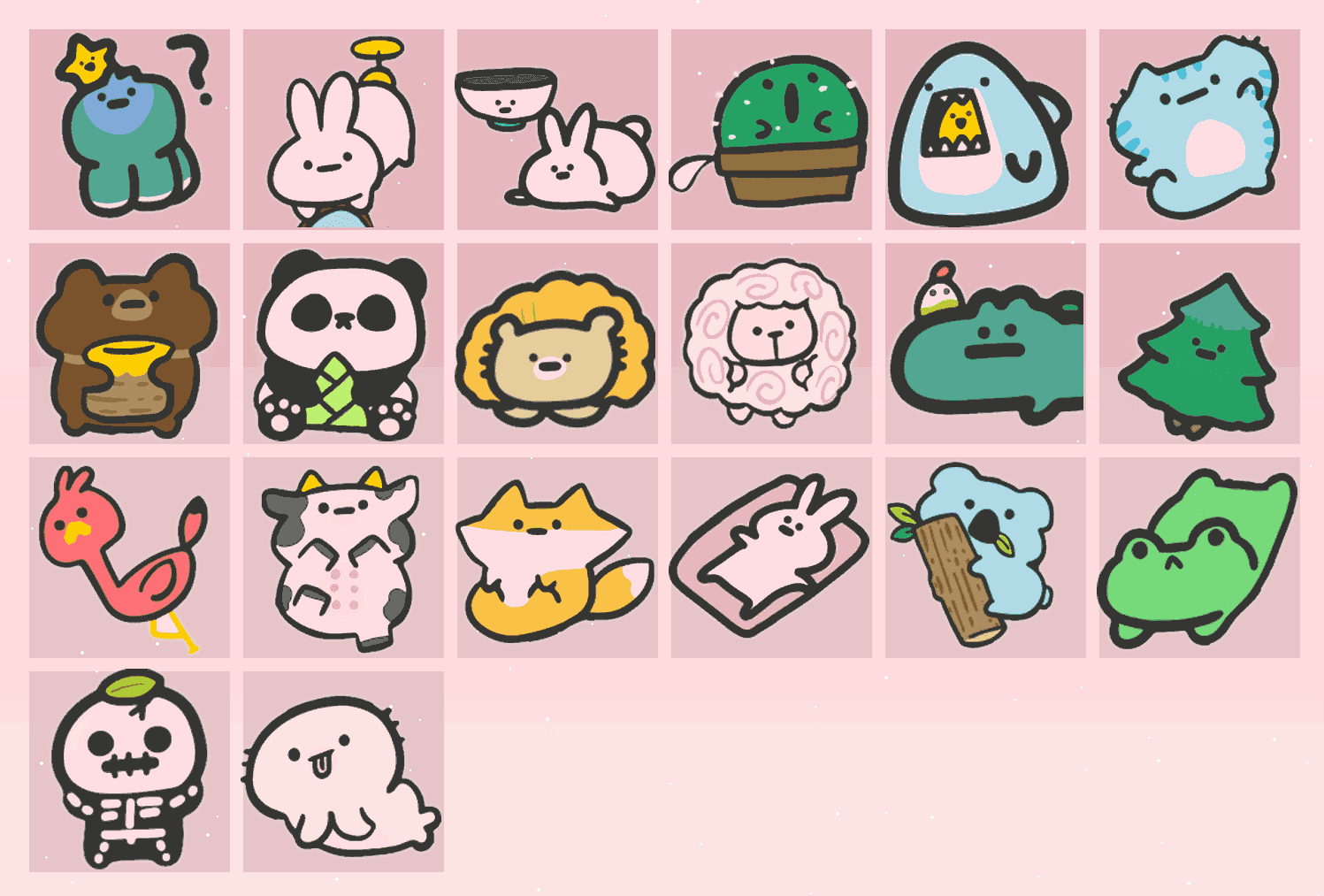Open the white ghost sticking tongue out
1324x896 pixels.
[x=343, y=771]
